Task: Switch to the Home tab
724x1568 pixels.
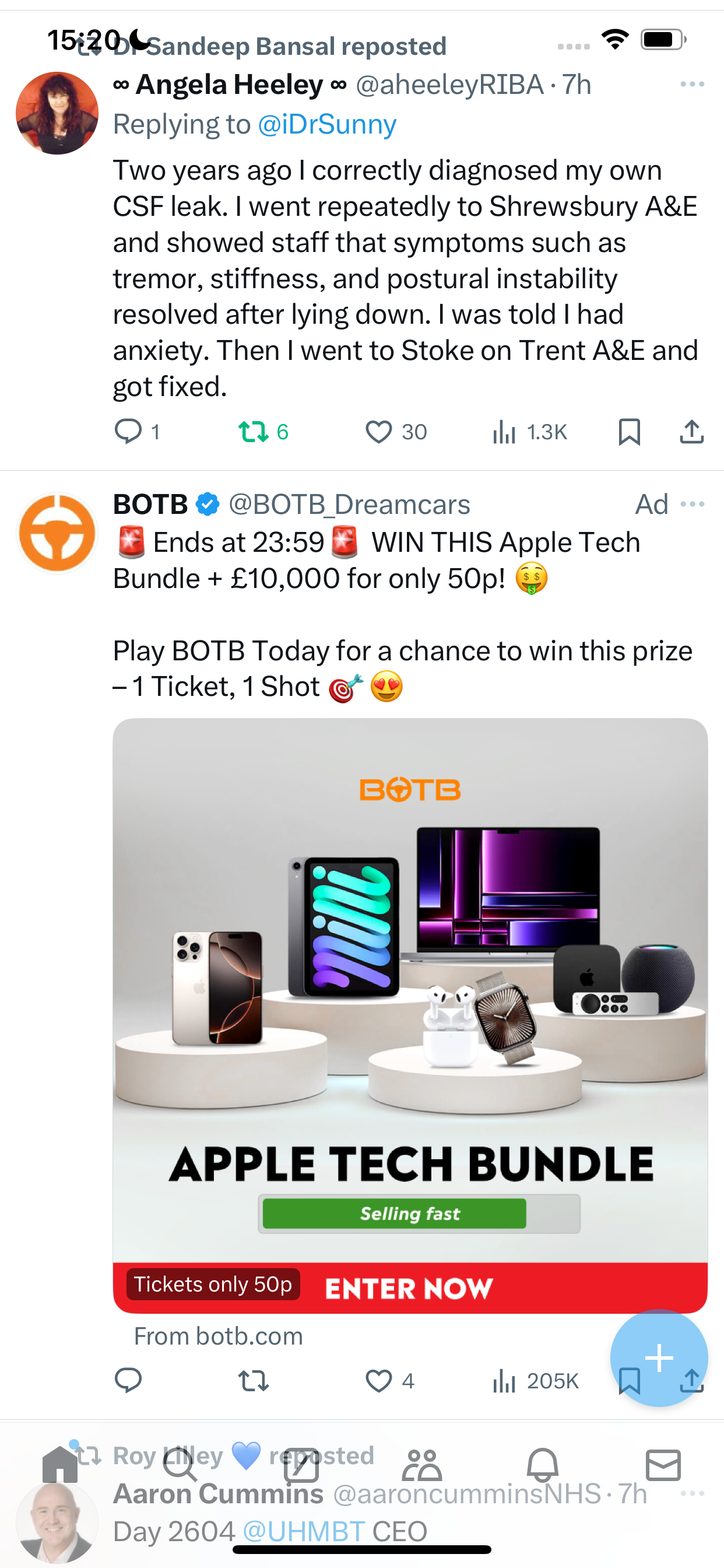Action: point(60,1465)
